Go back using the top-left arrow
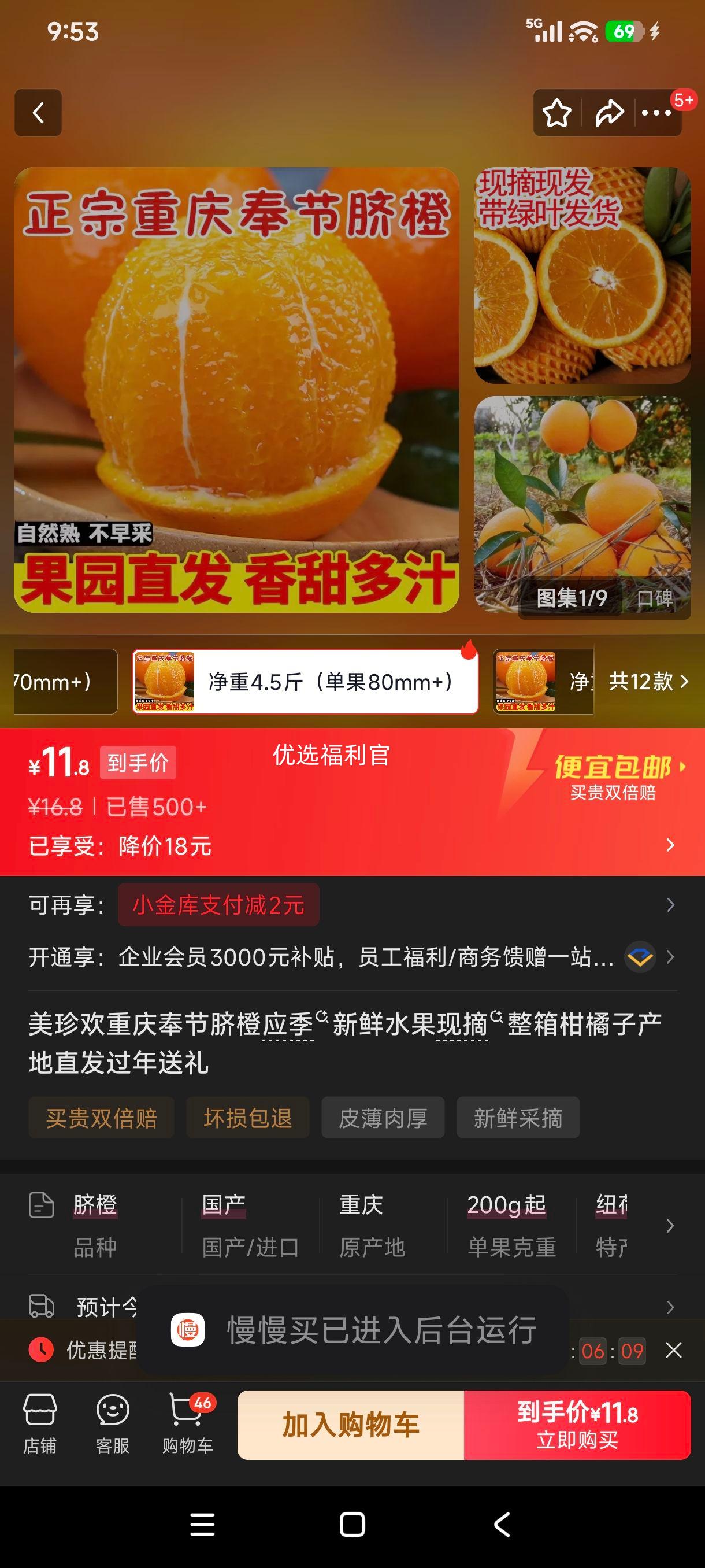 [38, 113]
